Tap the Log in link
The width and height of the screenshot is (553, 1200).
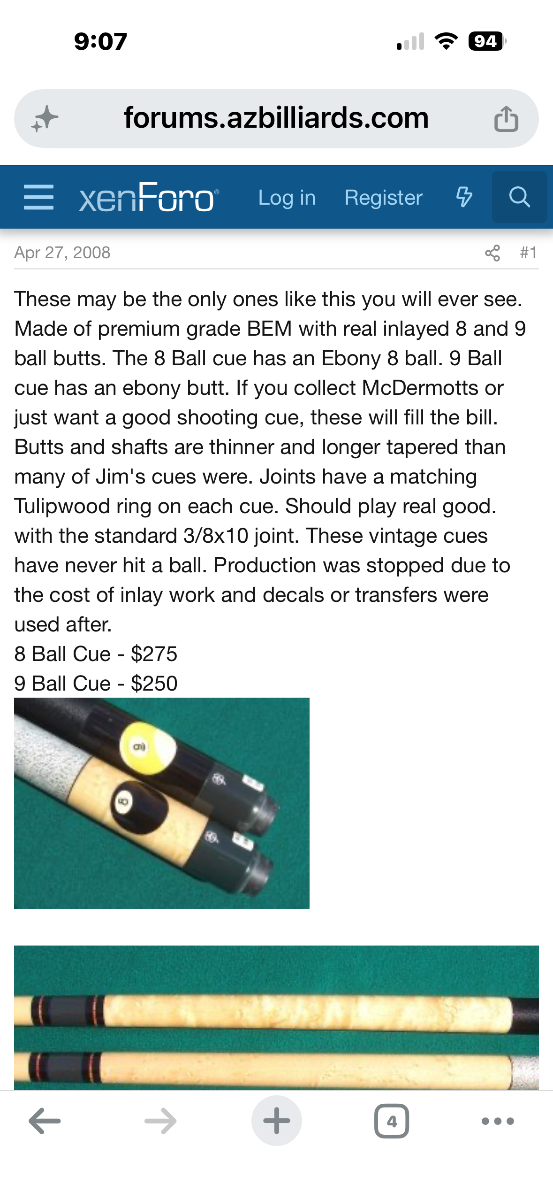tap(286, 198)
